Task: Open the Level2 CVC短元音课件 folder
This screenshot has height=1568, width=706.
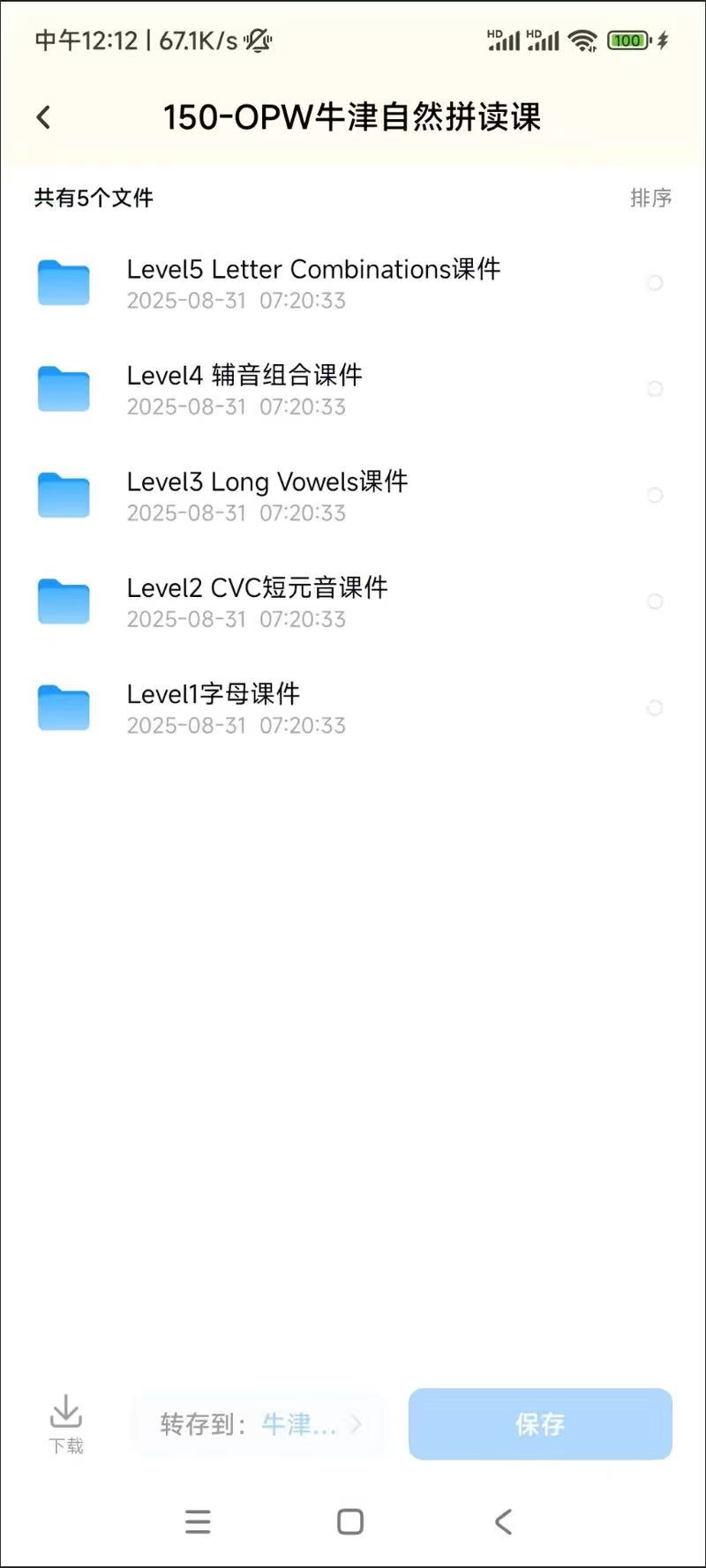Action: click(257, 601)
